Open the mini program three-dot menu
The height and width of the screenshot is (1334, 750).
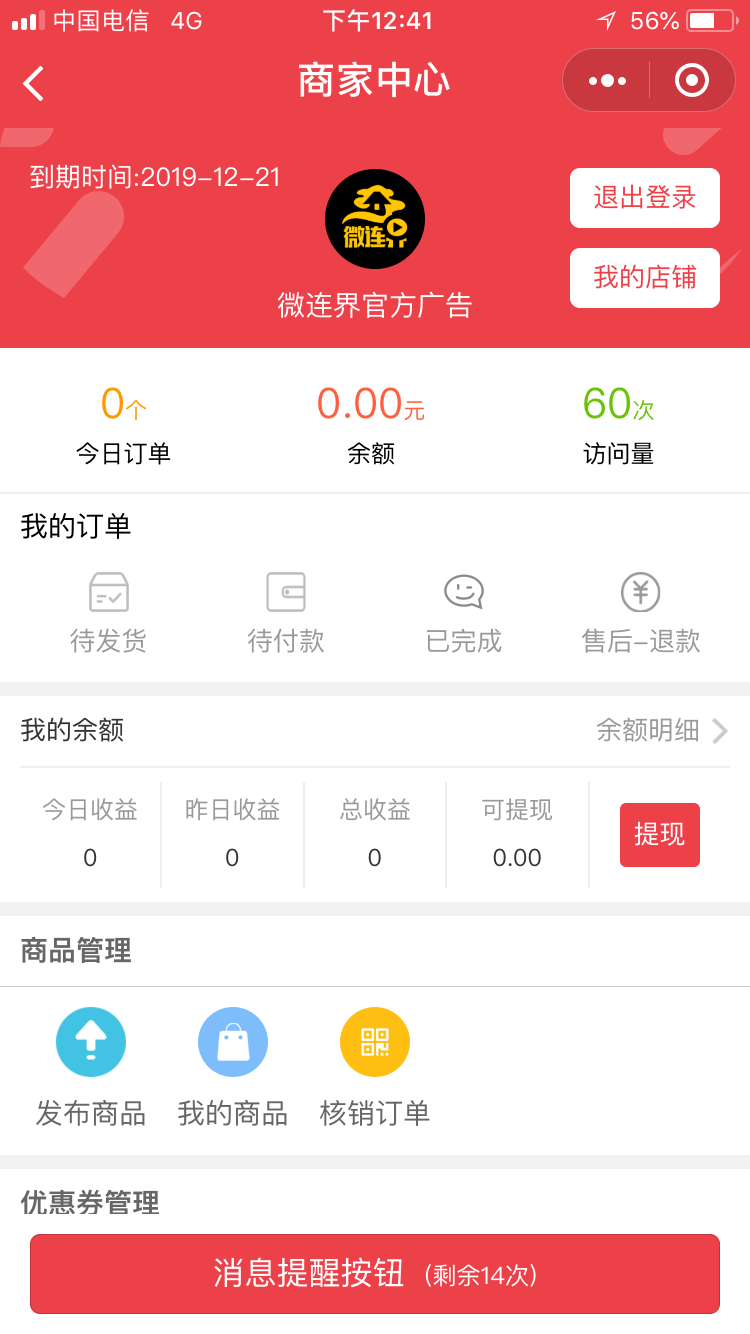click(x=607, y=81)
